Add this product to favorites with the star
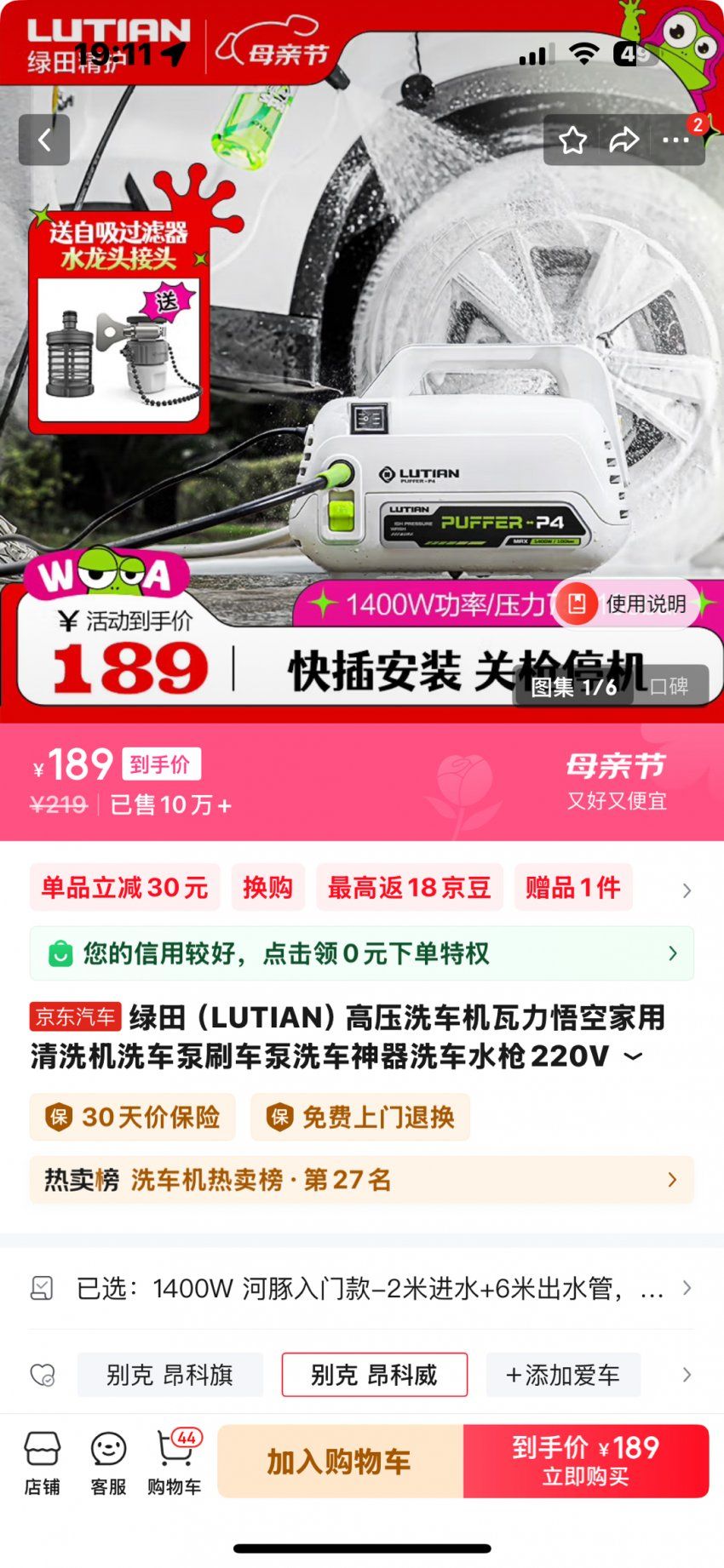 tap(572, 140)
